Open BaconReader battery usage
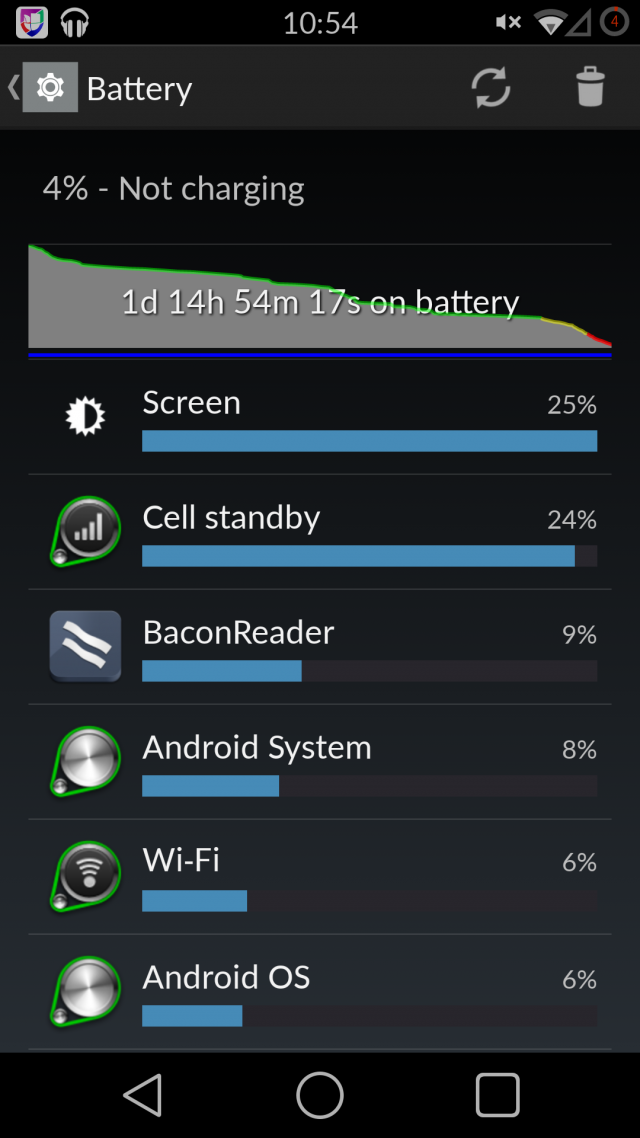This screenshot has width=640, height=1138. (320, 647)
